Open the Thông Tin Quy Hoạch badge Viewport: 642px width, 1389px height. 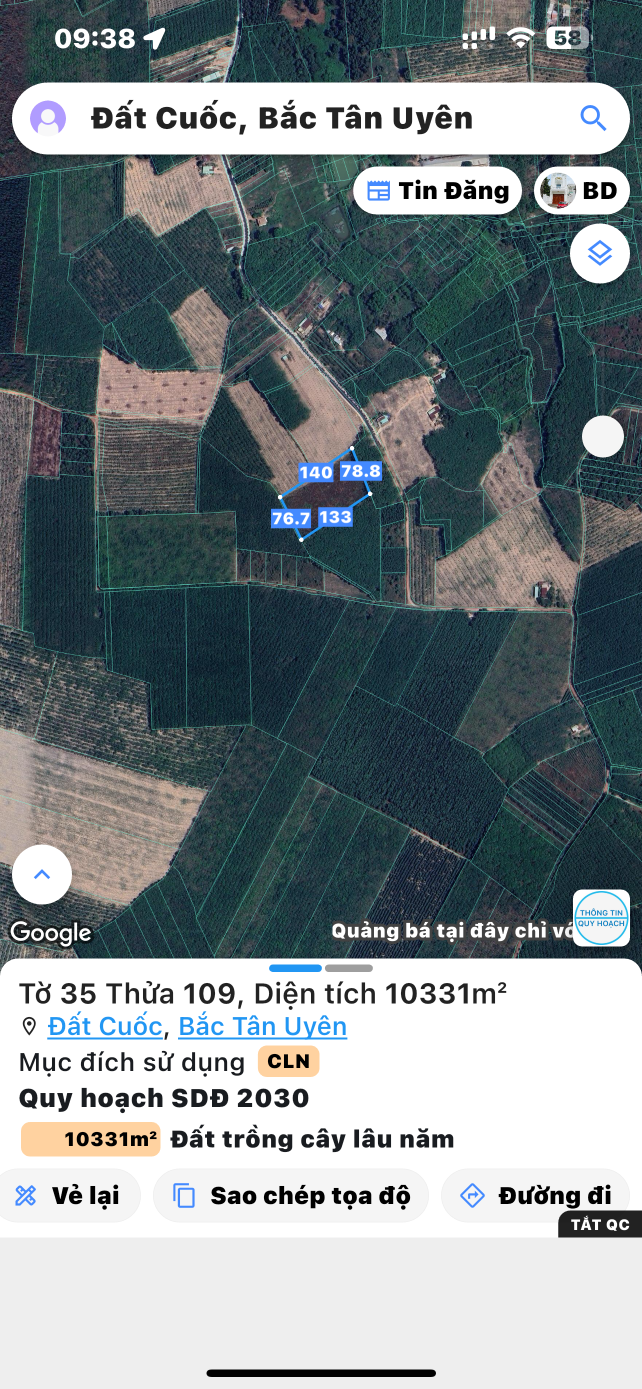[601, 917]
